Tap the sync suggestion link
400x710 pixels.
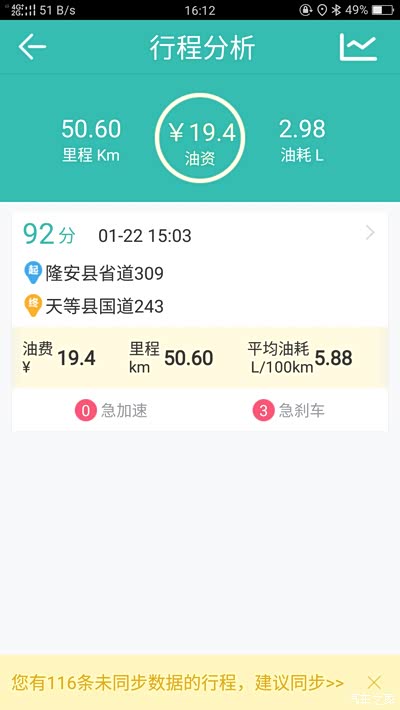coord(178,682)
